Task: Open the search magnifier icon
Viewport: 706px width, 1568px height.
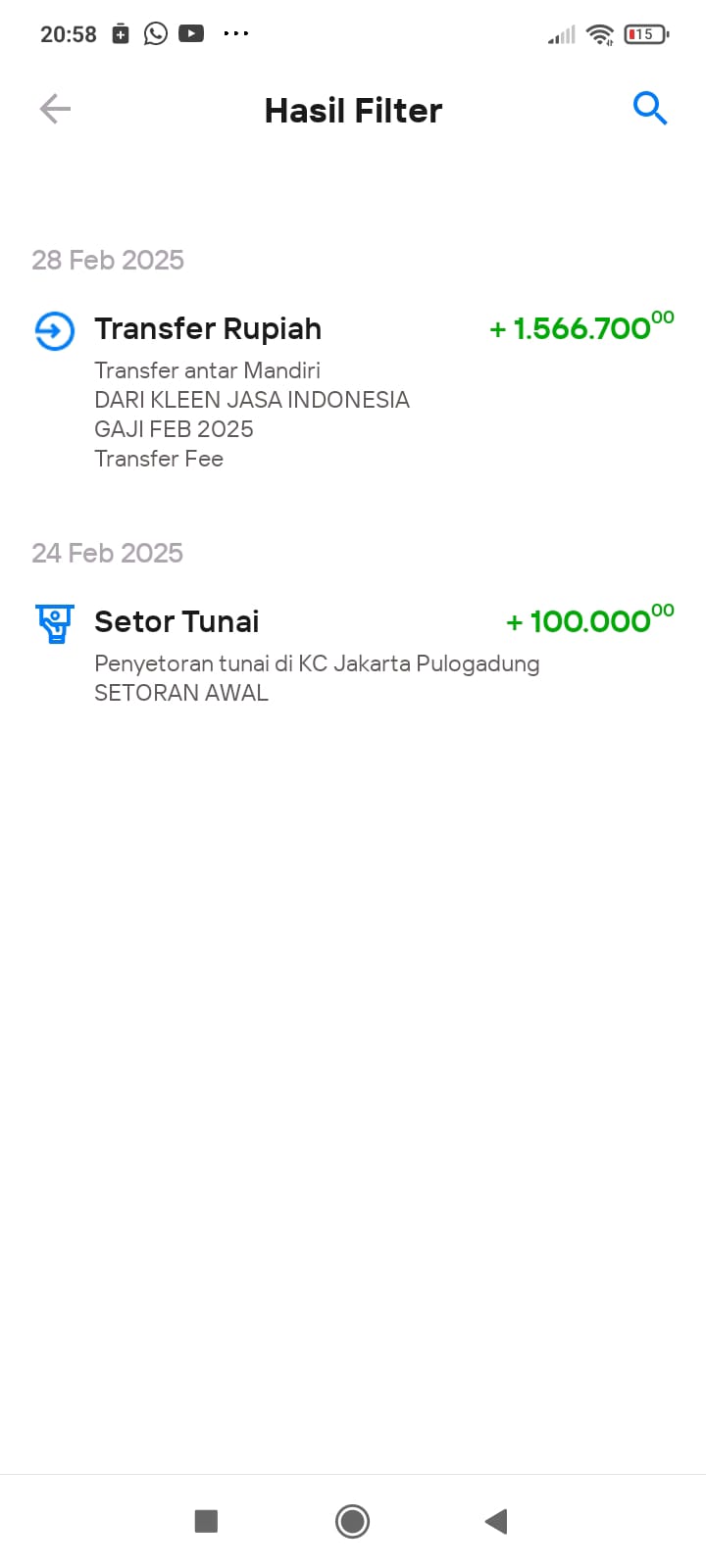Action: coord(650,108)
